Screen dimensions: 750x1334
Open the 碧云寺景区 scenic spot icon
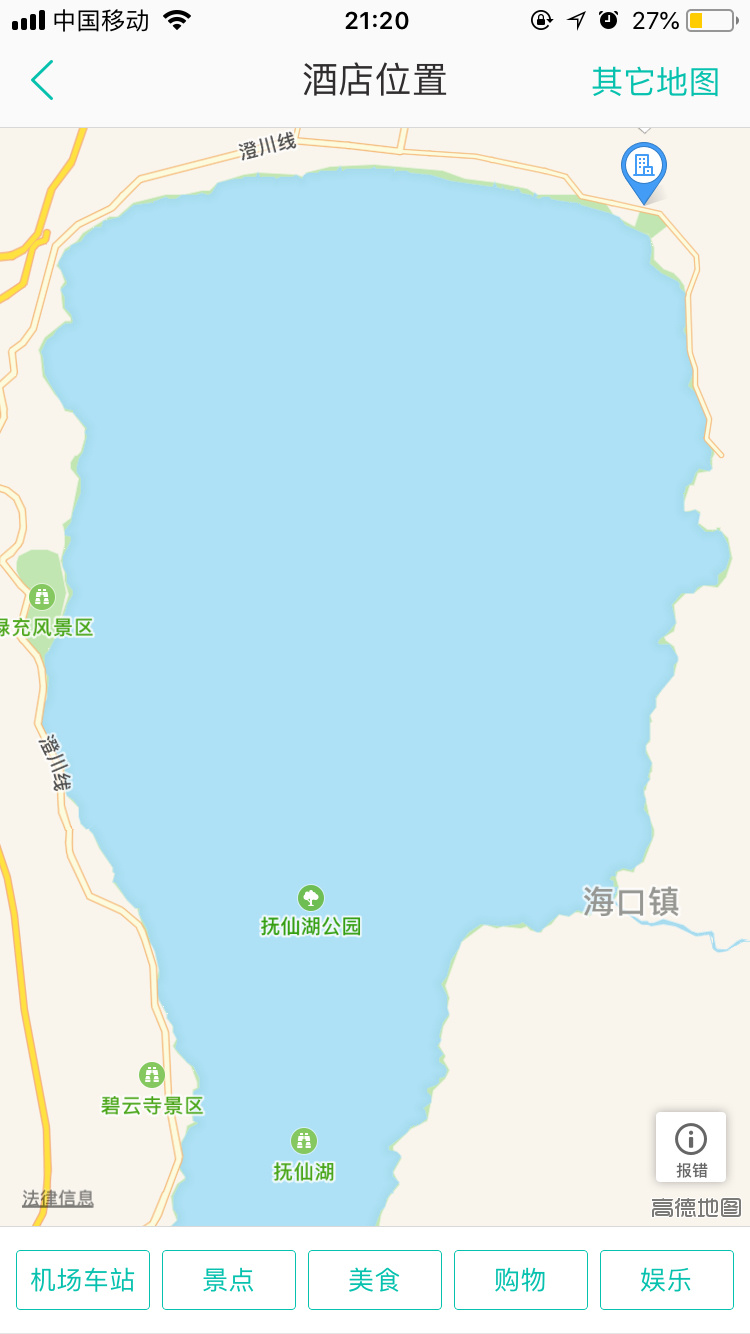(x=151, y=1073)
